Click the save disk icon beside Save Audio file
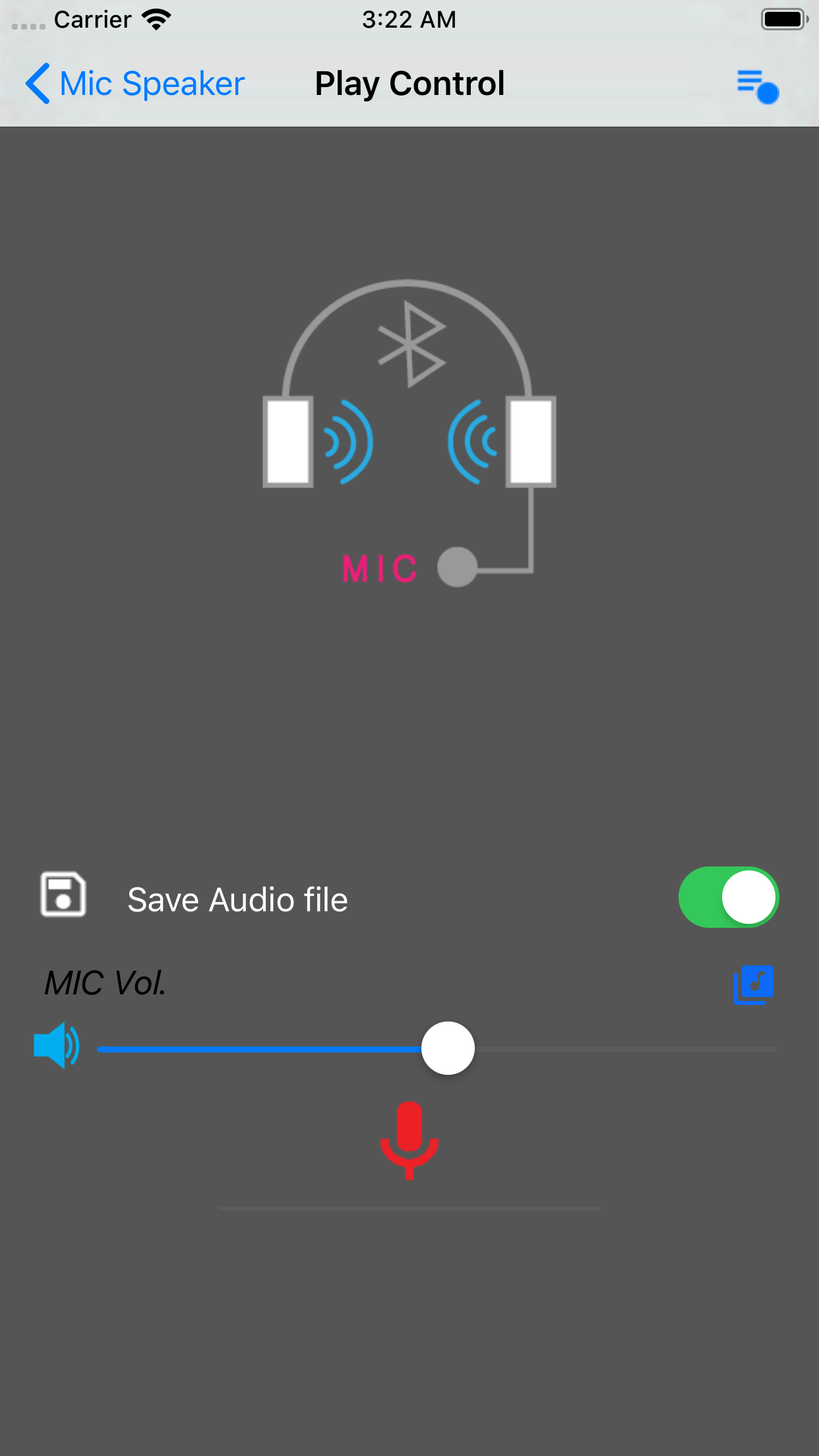The image size is (819, 1456). point(63,897)
